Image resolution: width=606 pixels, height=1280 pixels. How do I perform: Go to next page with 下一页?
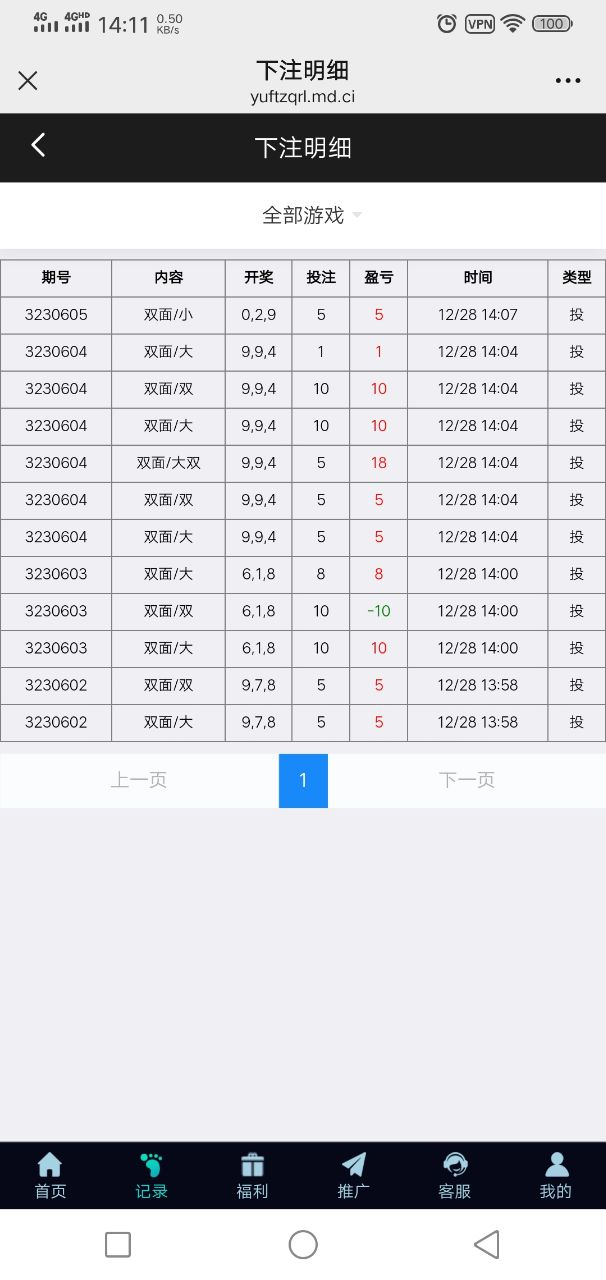(x=466, y=780)
